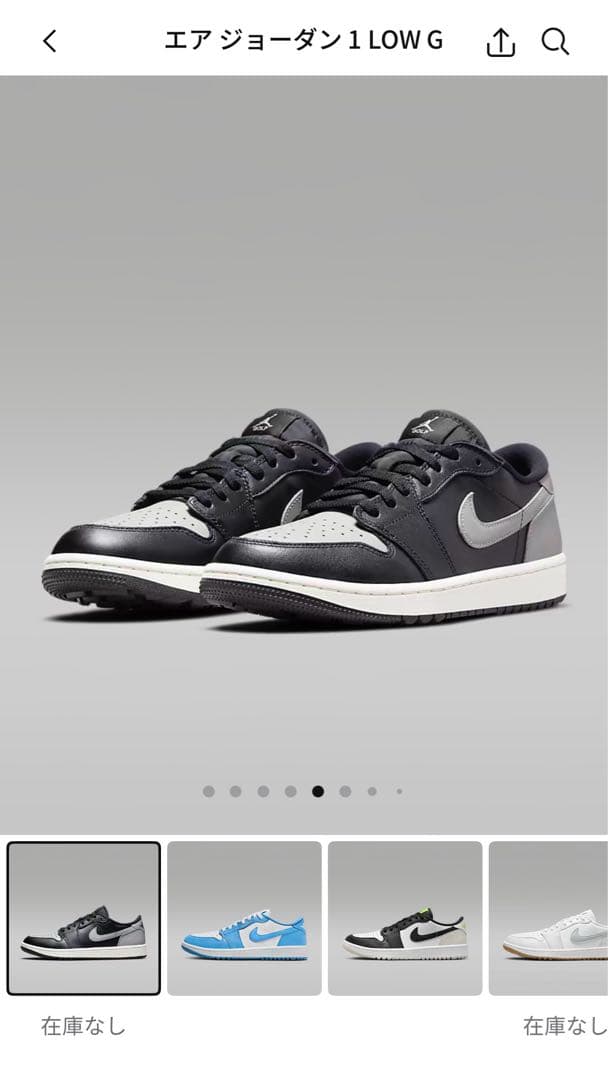The image size is (608, 1080).
Task: Go back using the back arrow
Action: pos(50,41)
